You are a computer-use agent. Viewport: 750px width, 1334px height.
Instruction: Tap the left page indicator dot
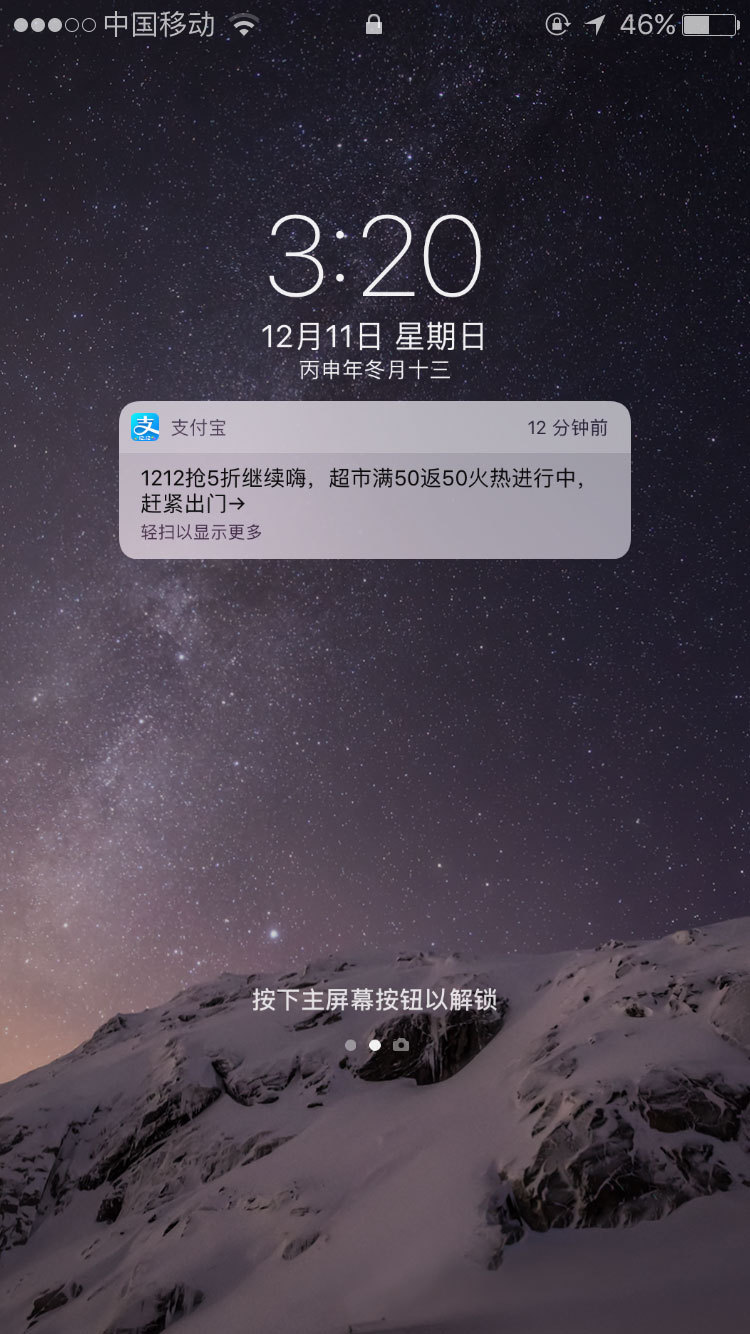(350, 1045)
